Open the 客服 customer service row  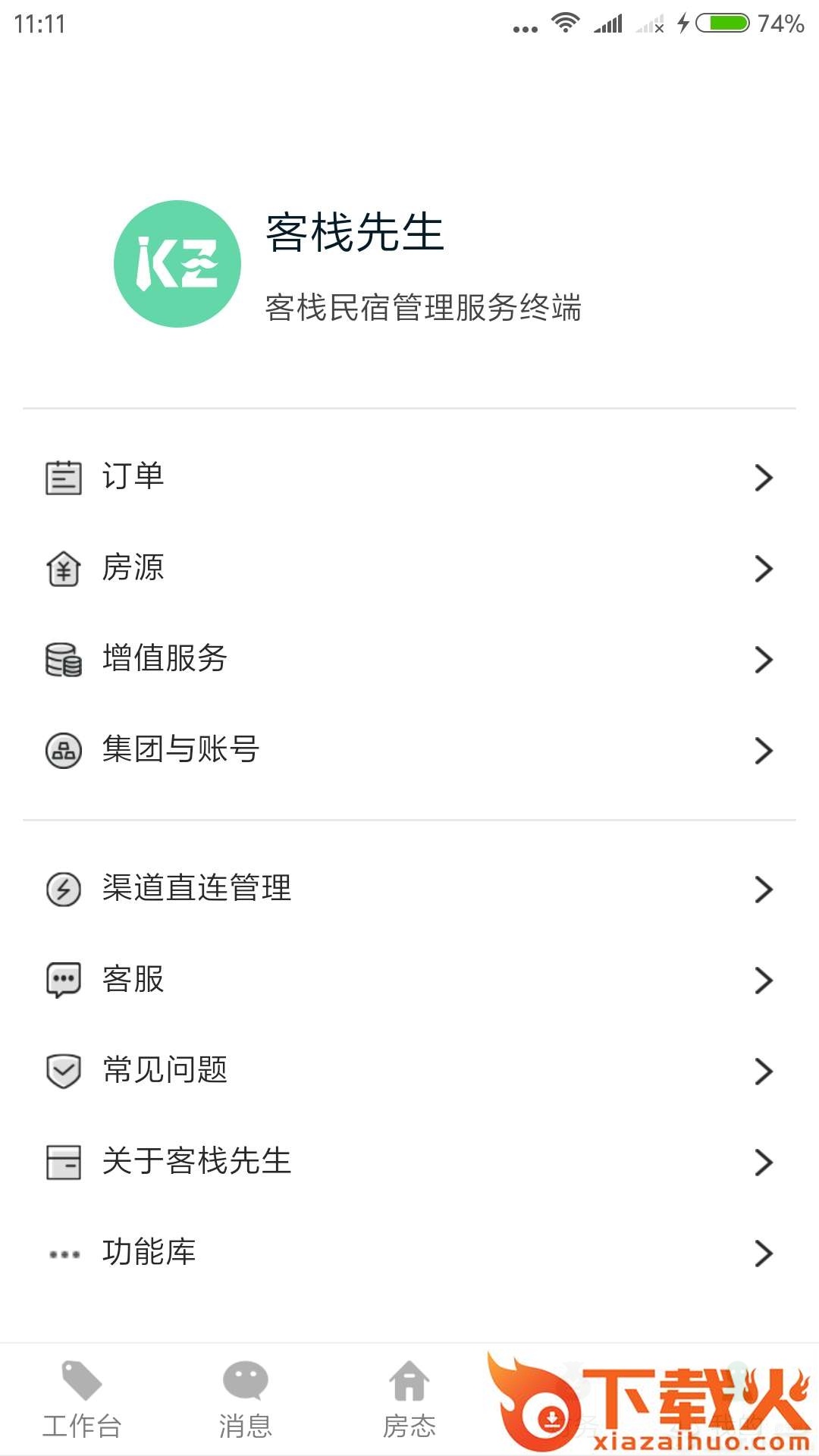(x=409, y=980)
